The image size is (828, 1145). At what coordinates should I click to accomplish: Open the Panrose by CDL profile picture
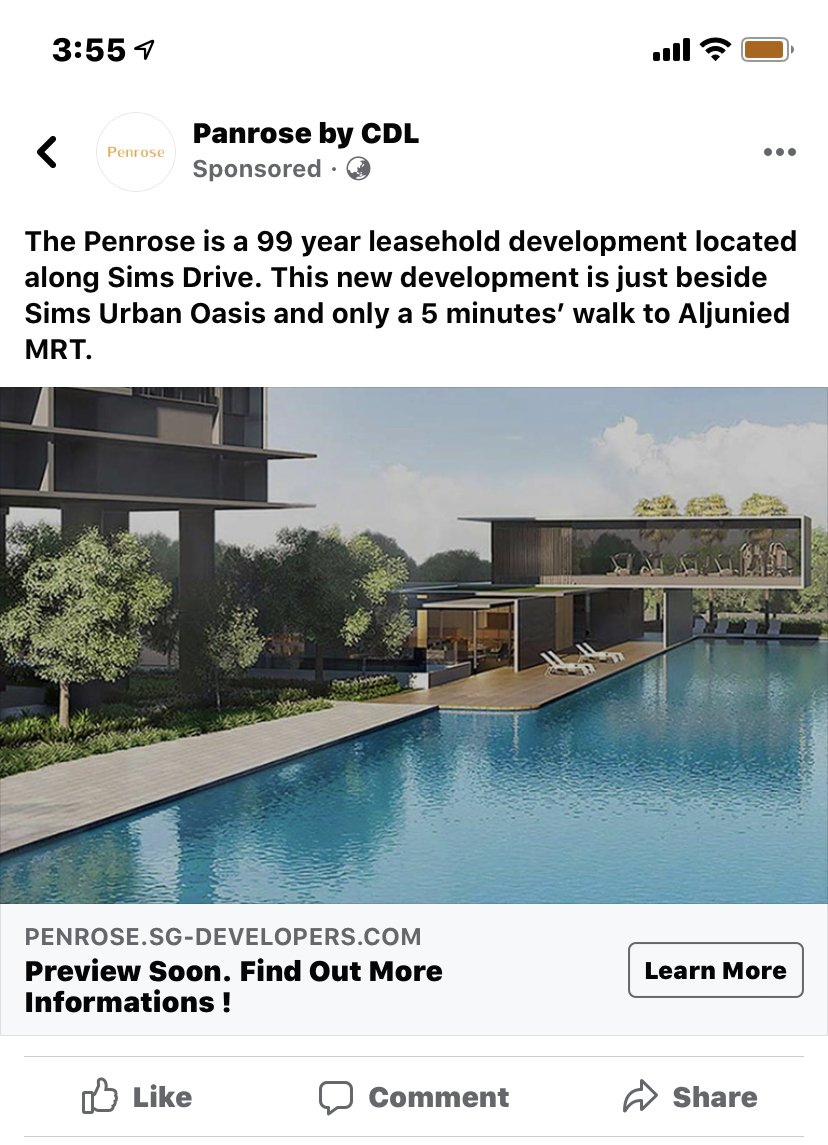[136, 152]
